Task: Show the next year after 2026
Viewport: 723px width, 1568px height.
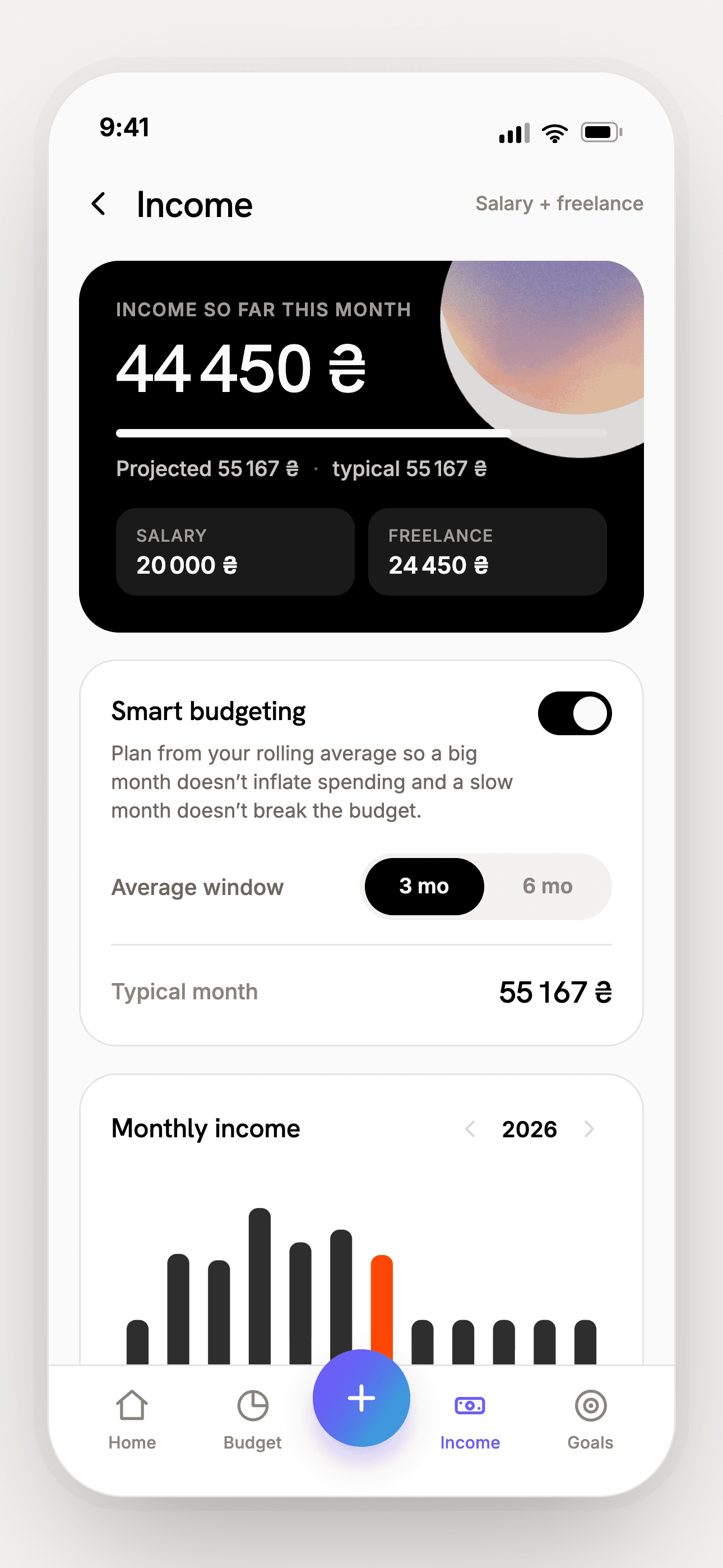Action: pos(588,1129)
